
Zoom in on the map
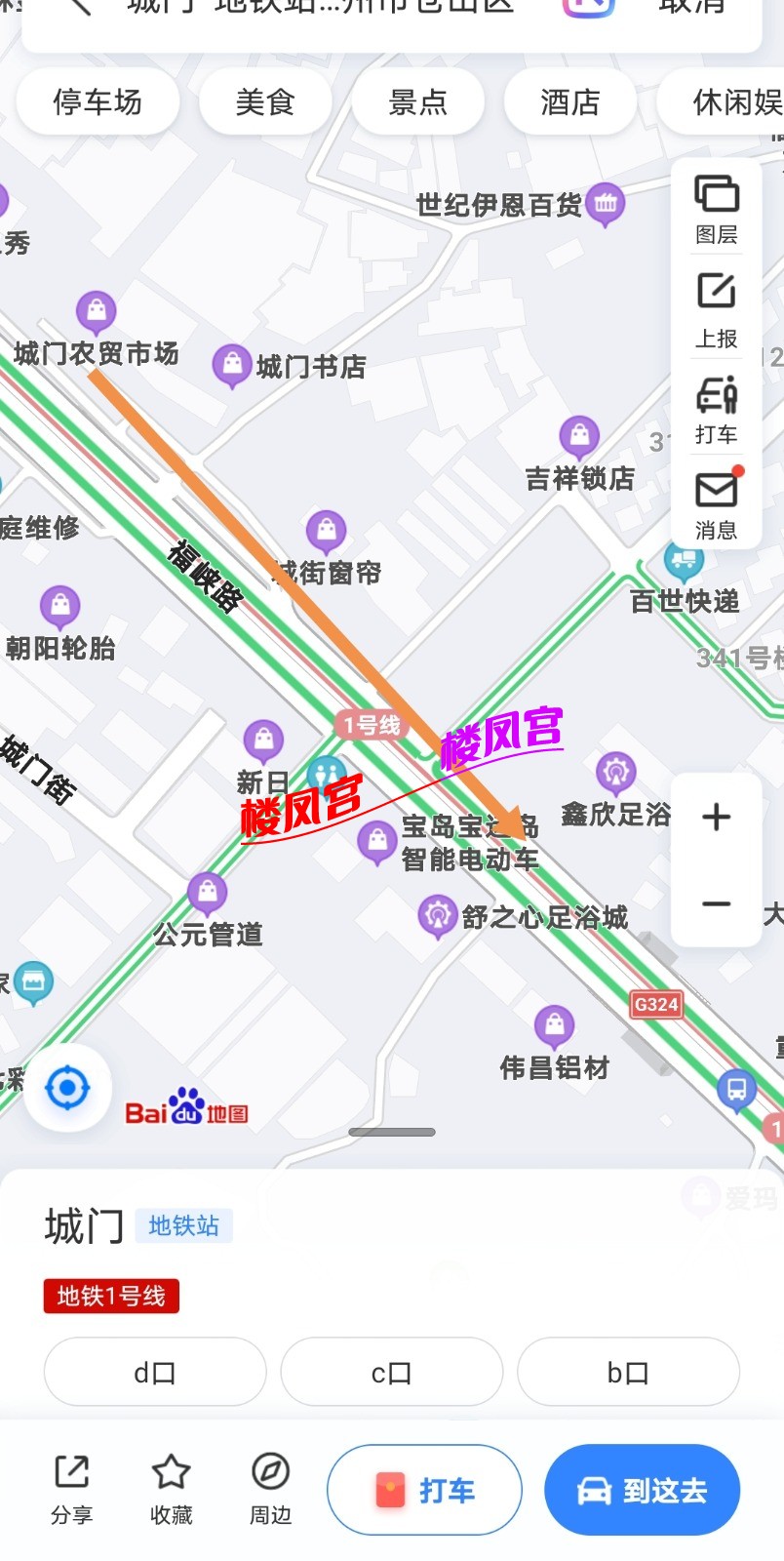[716, 817]
